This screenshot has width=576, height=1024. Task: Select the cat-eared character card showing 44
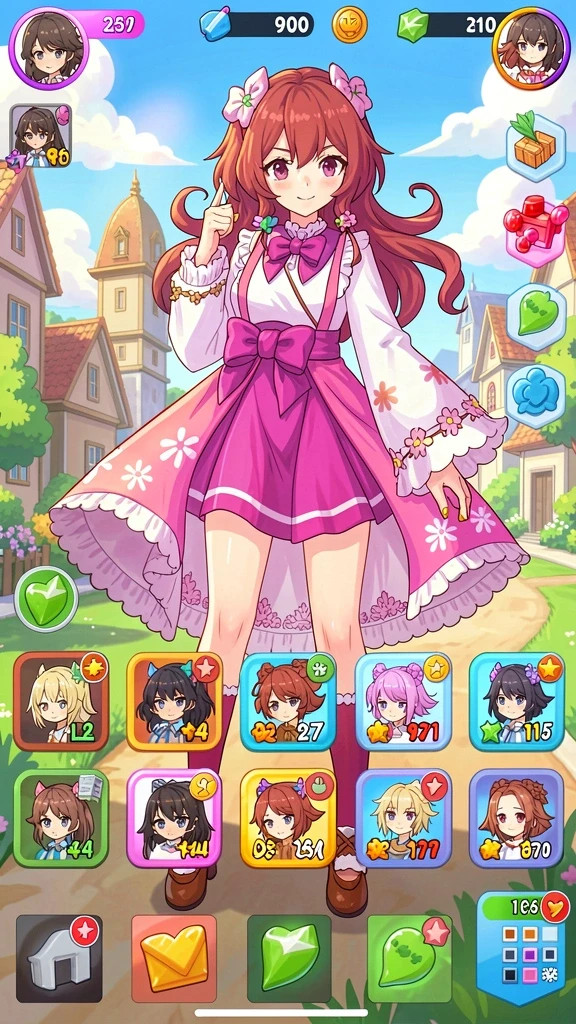pos(61,818)
